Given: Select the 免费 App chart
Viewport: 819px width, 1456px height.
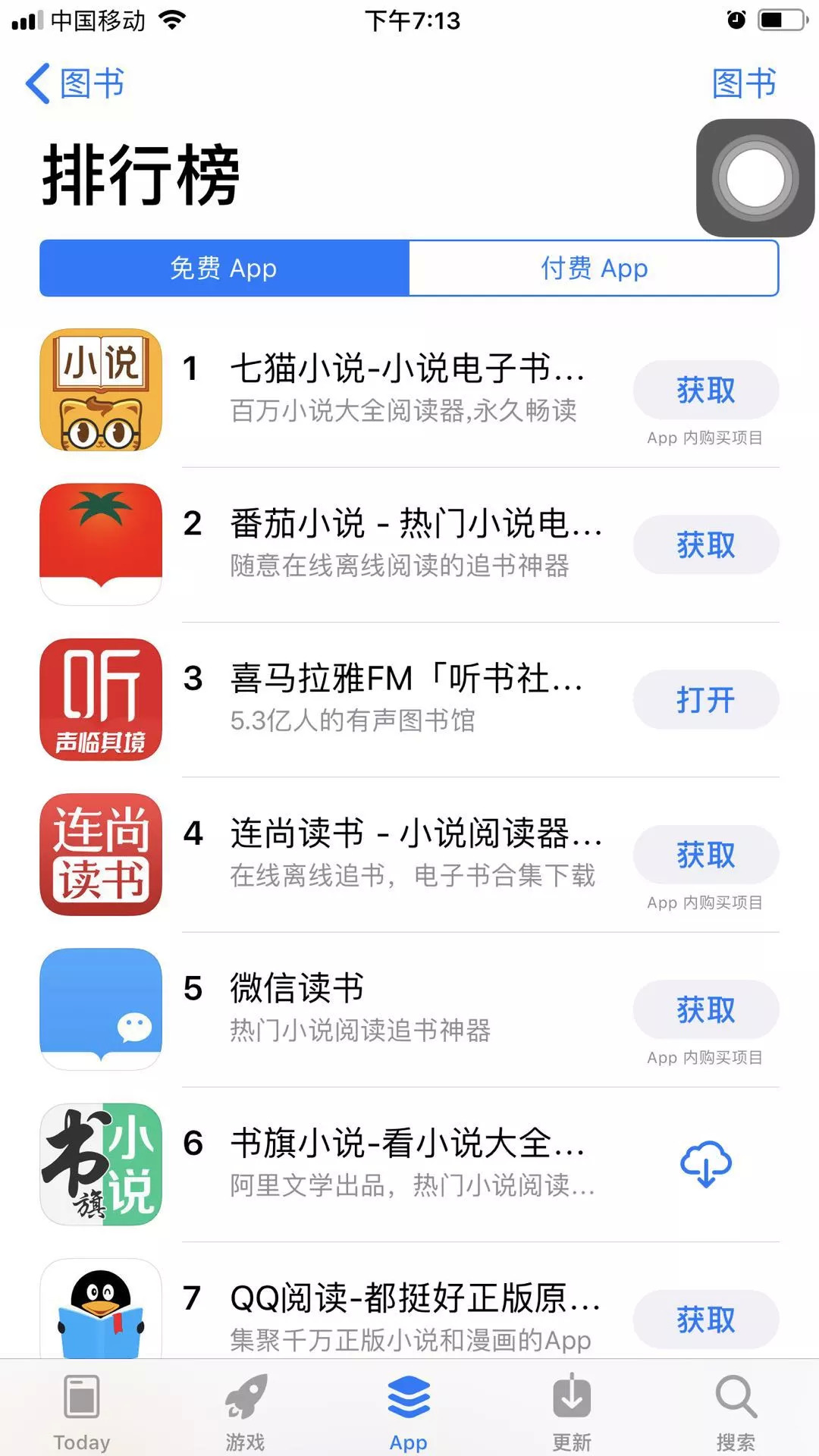Looking at the screenshot, I should click(x=224, y=268).
